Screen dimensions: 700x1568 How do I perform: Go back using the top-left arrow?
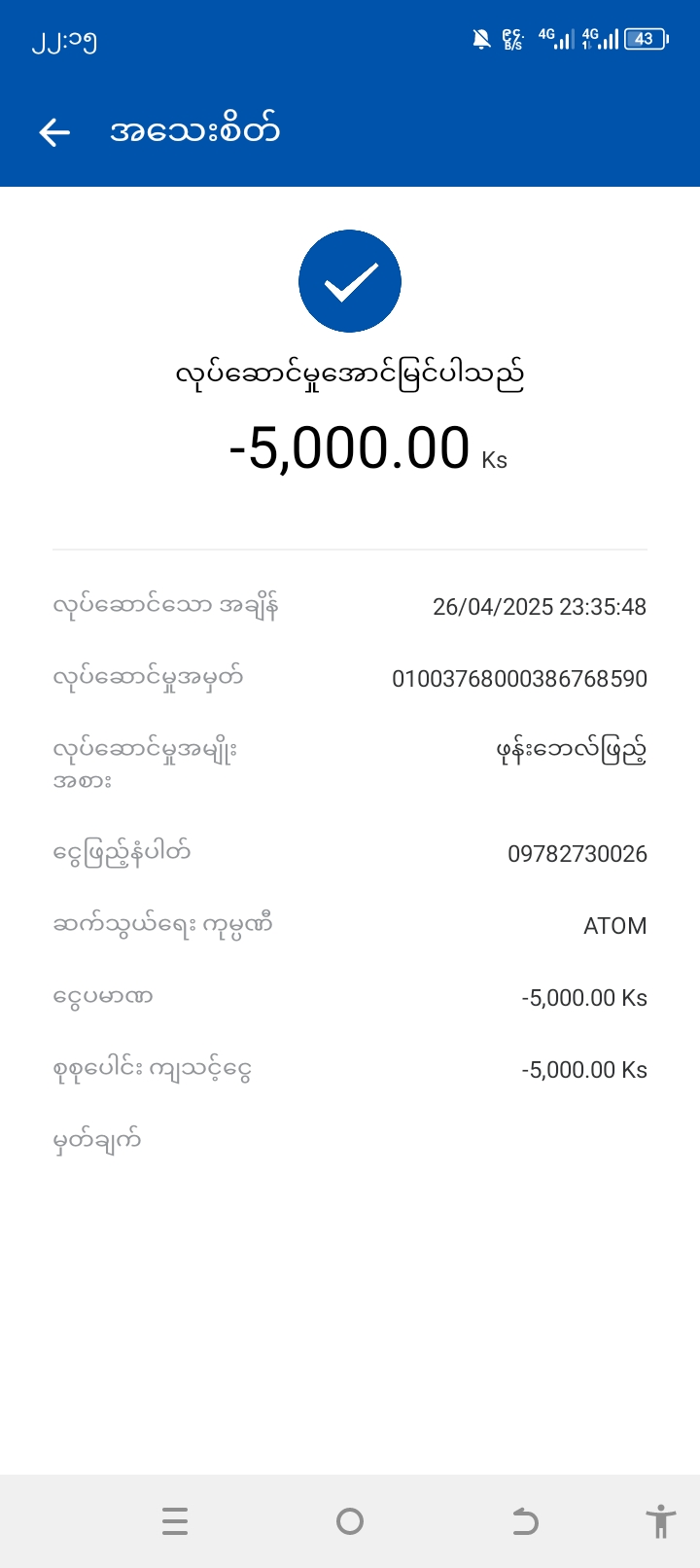54,132
